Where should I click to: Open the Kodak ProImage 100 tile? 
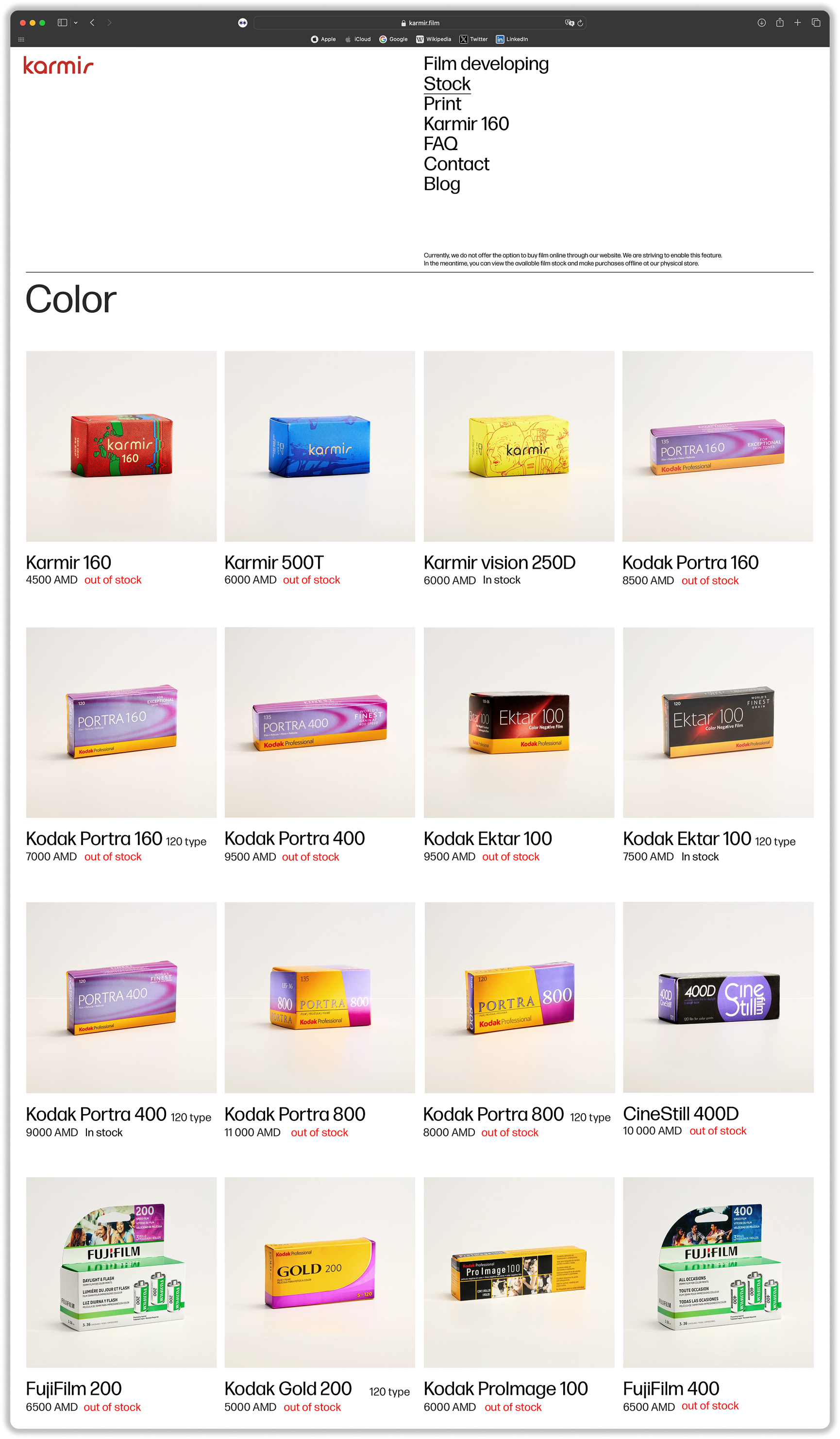[519, 1272]
